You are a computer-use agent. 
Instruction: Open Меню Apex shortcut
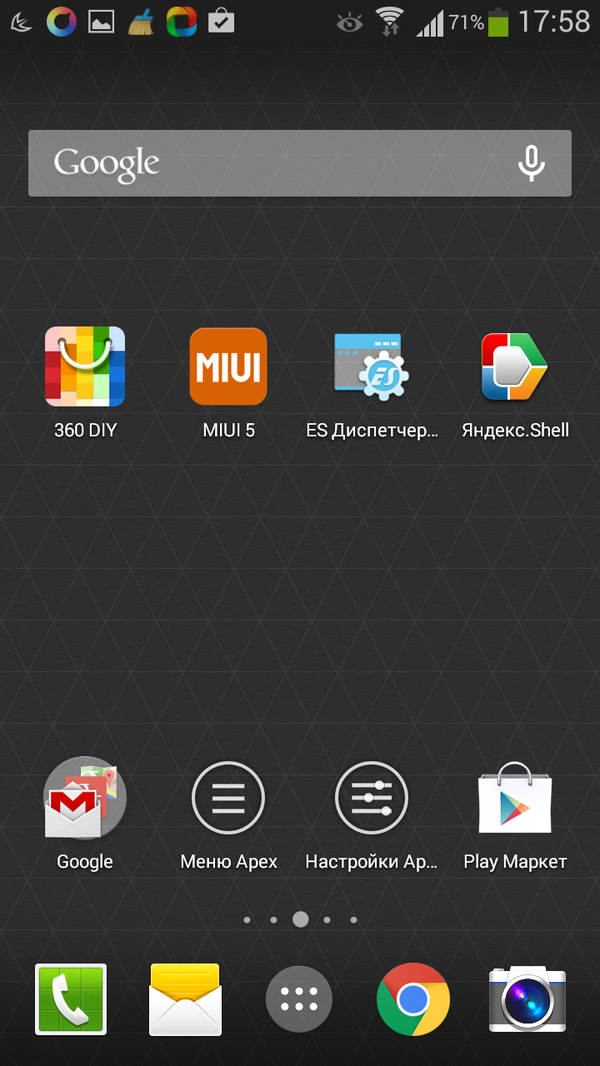coord(228,798)
